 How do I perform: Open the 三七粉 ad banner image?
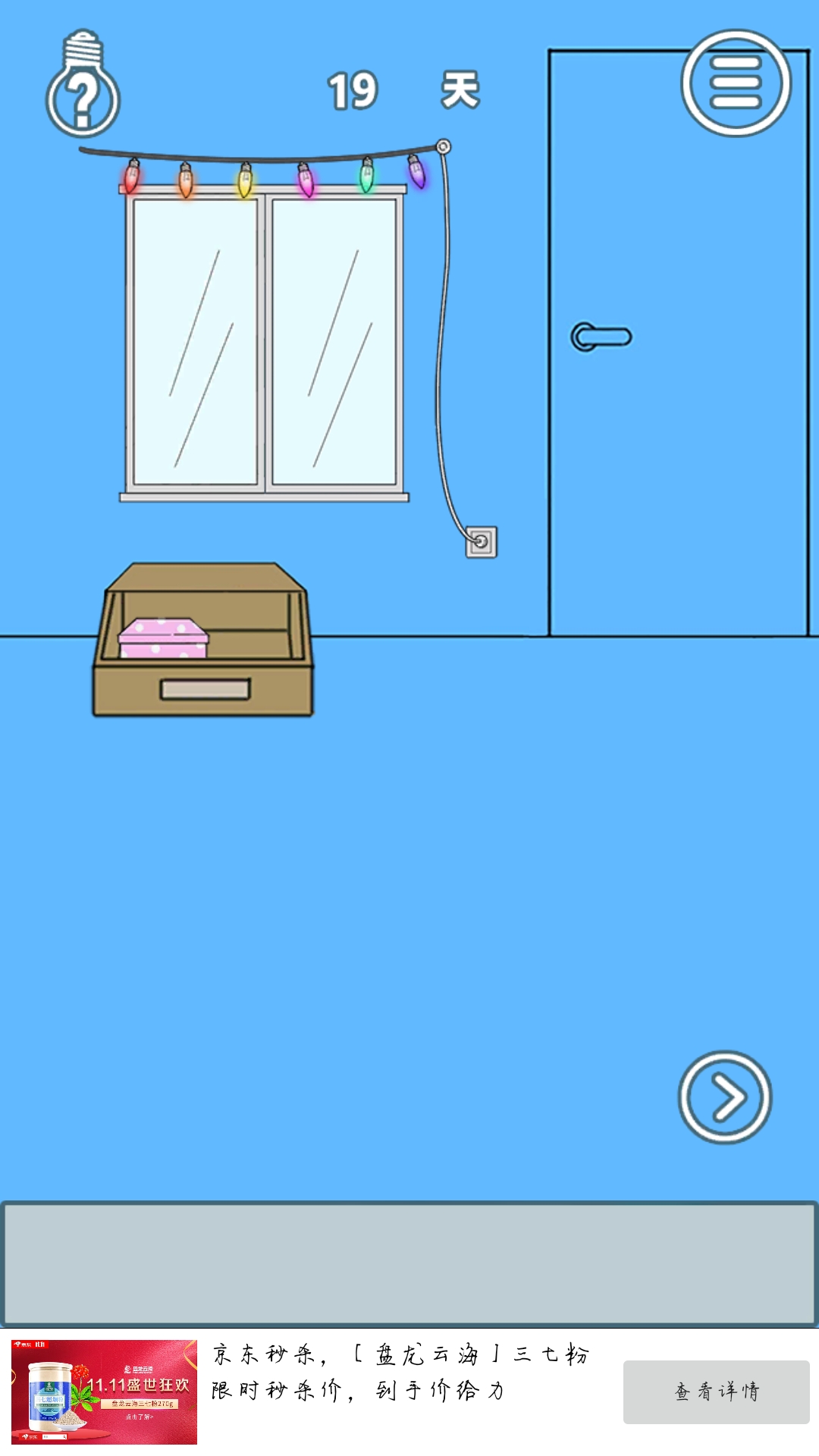(104, 1392)
